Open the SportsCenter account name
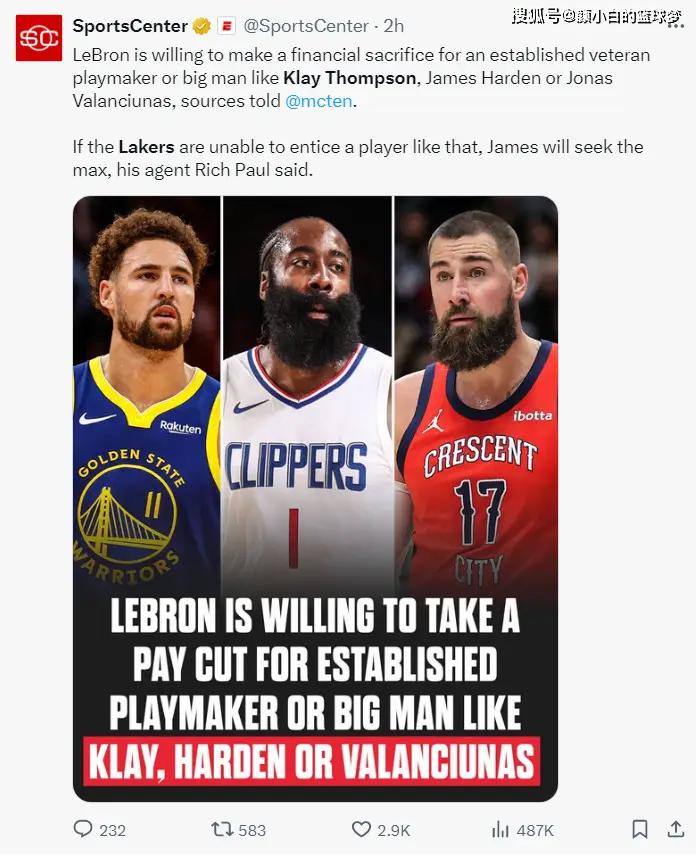The height and width of the screenshot is (856, 696). click(130, 26)
